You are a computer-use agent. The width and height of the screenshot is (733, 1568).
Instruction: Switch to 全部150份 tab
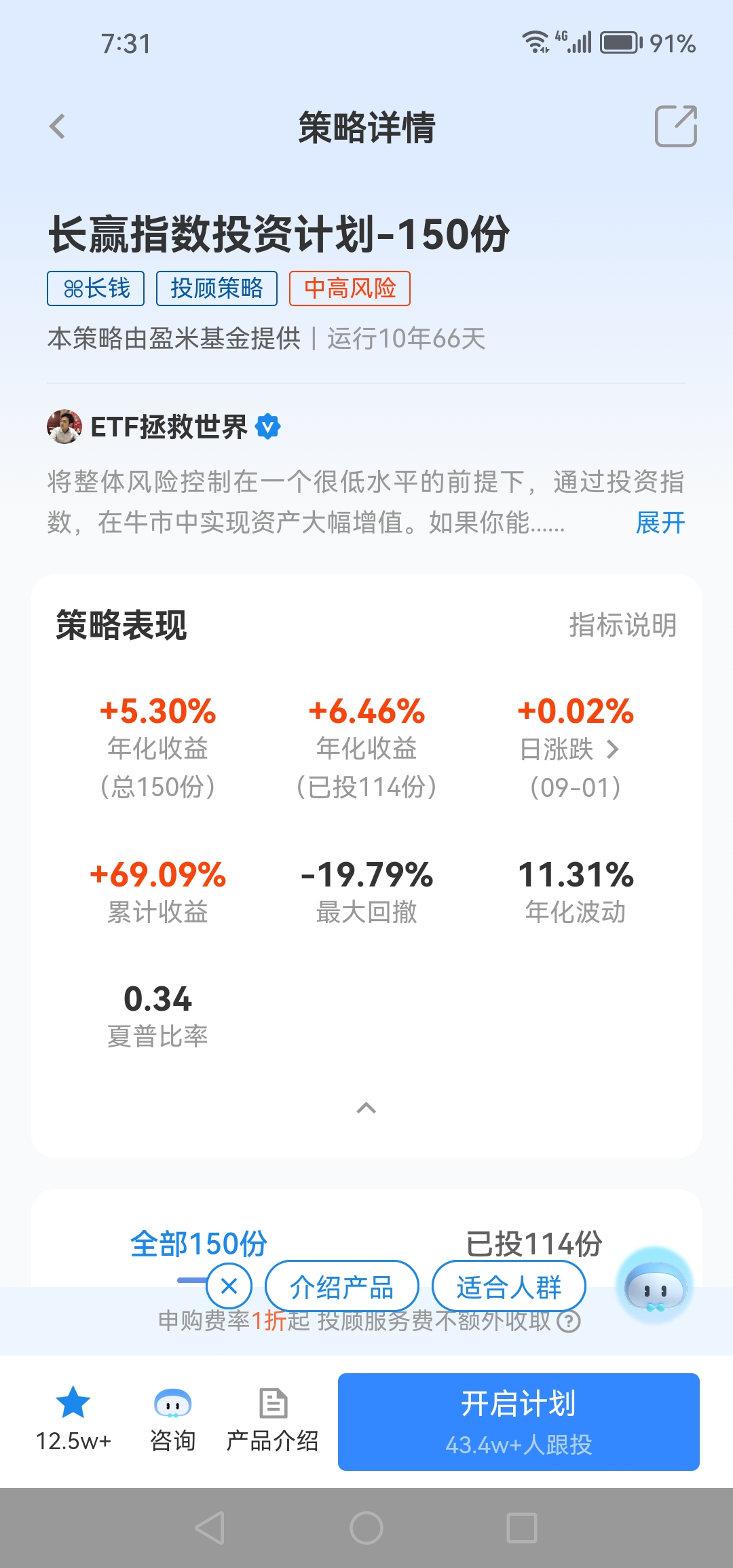pyautogui.click(x=198, y=1244)
